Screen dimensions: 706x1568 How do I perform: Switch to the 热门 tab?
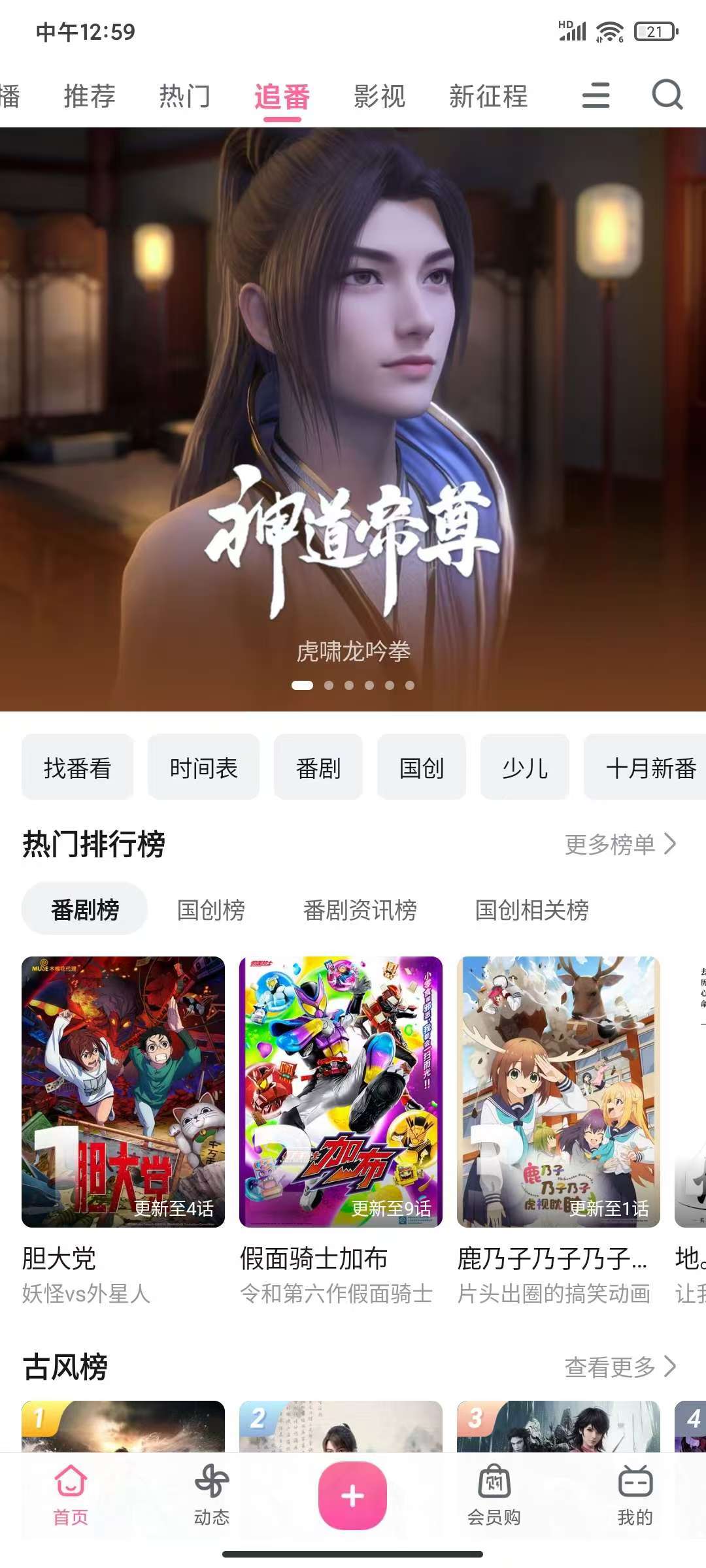tap(185, 96)
